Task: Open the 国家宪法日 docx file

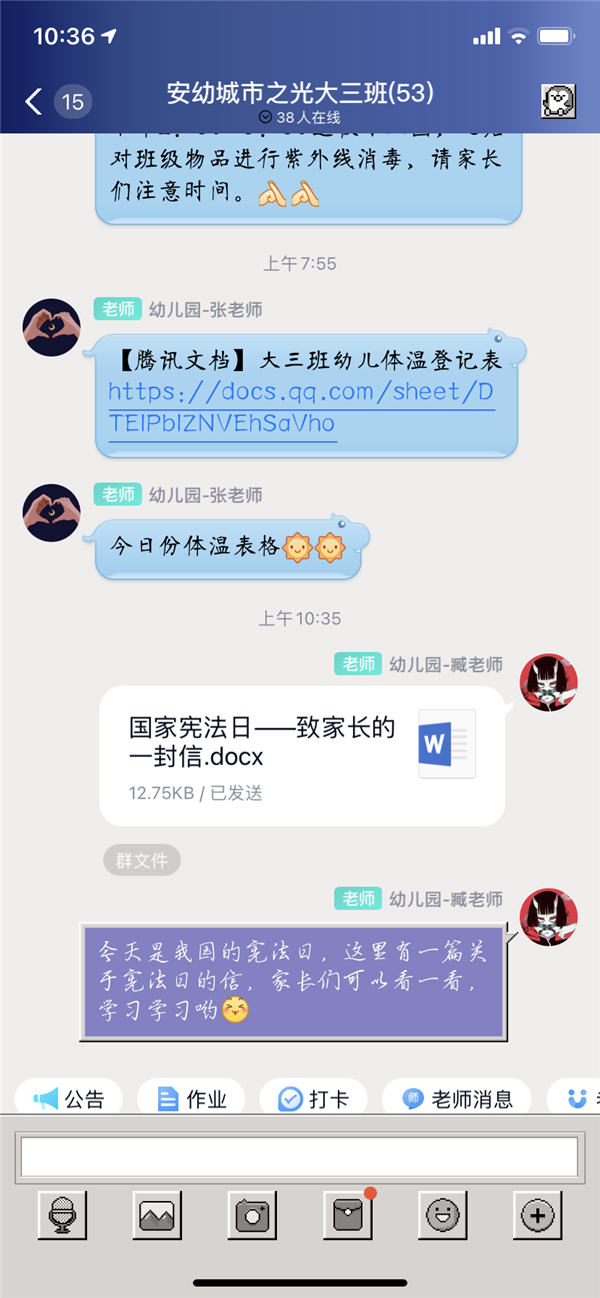Action: pyautogui.click(x=302, y=756)
